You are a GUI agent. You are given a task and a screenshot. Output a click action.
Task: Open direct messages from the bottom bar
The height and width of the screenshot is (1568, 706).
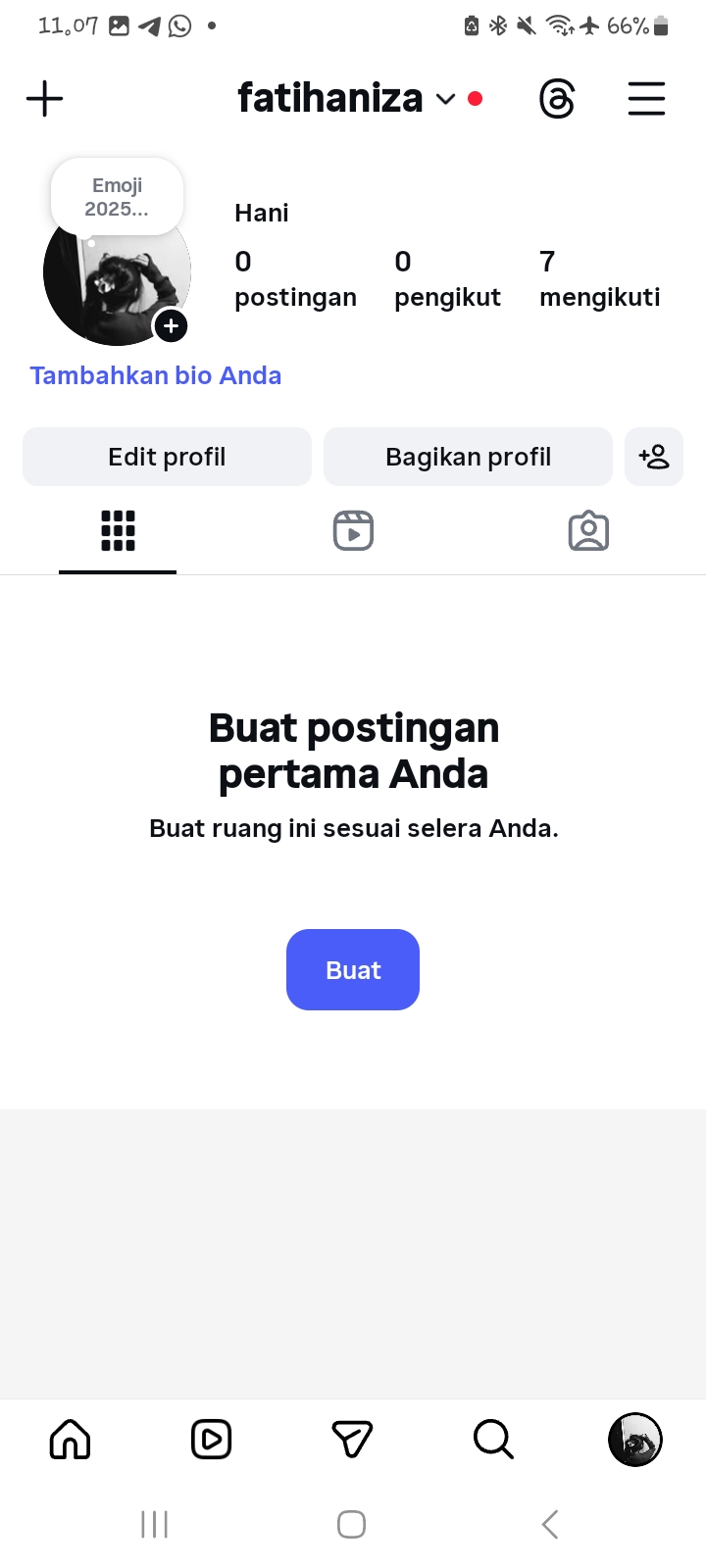click(x=352, y=1440)
